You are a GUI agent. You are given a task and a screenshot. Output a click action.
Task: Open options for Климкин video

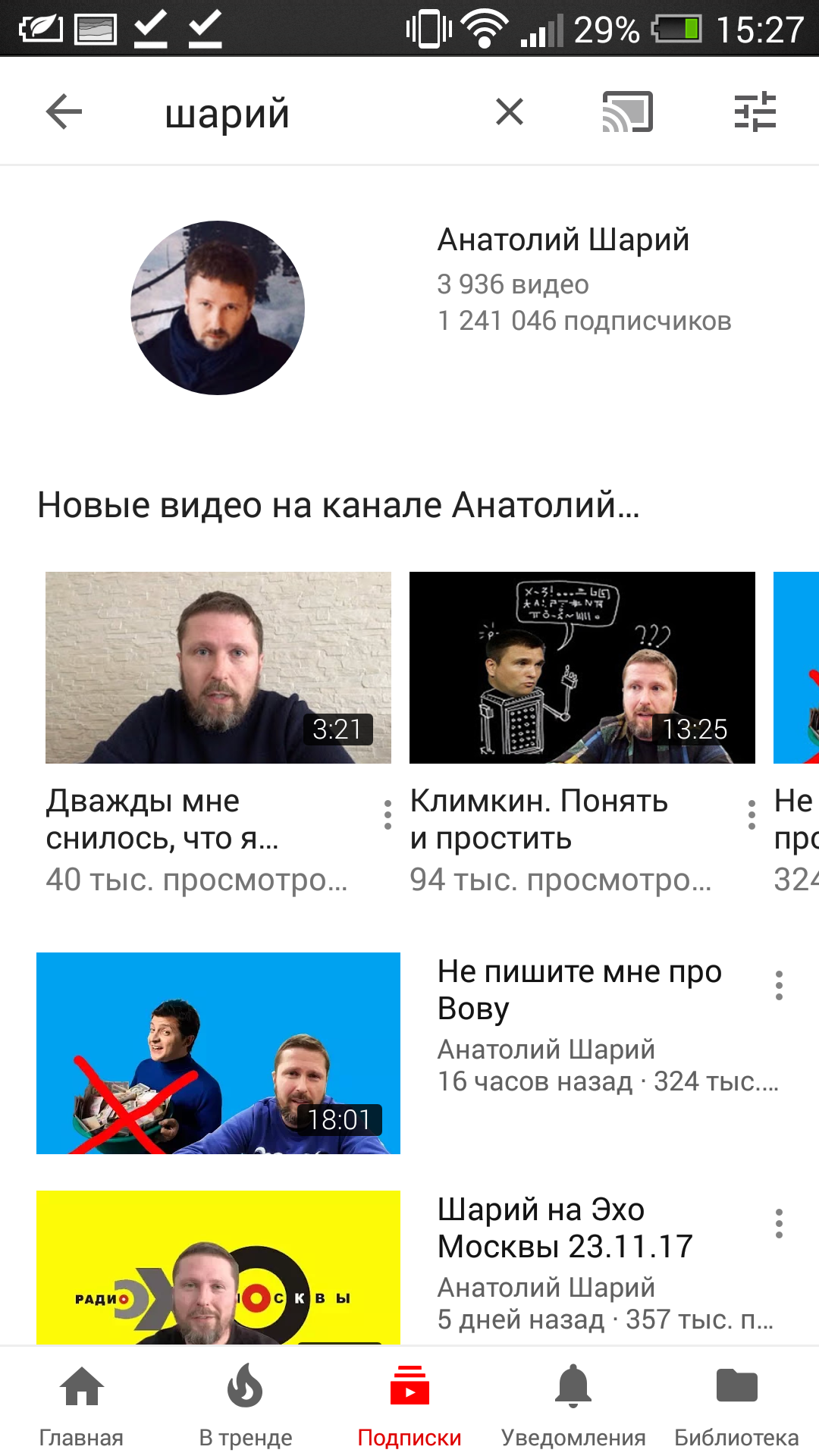[752, 814]
